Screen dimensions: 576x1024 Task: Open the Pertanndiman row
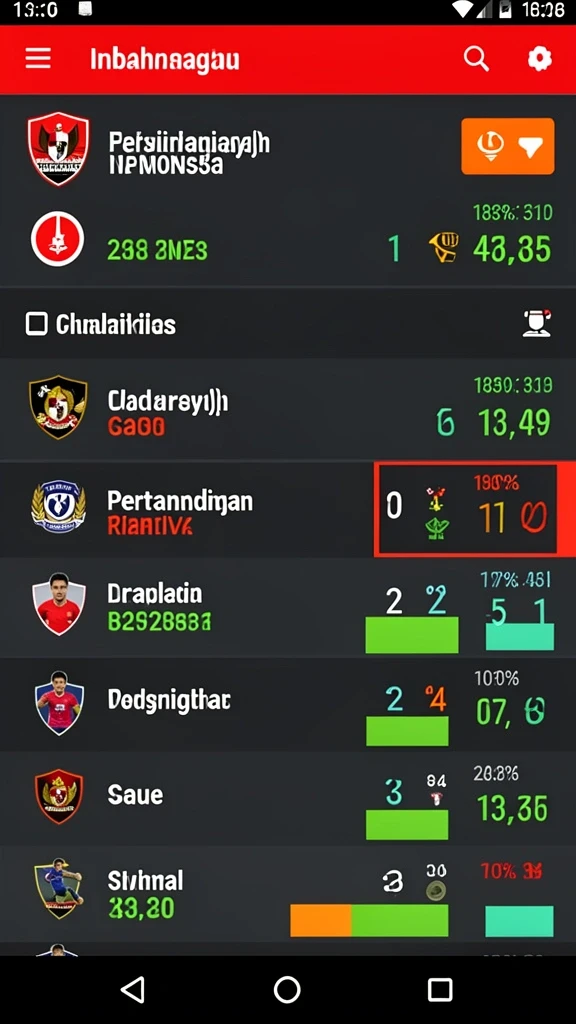point(288,510)
